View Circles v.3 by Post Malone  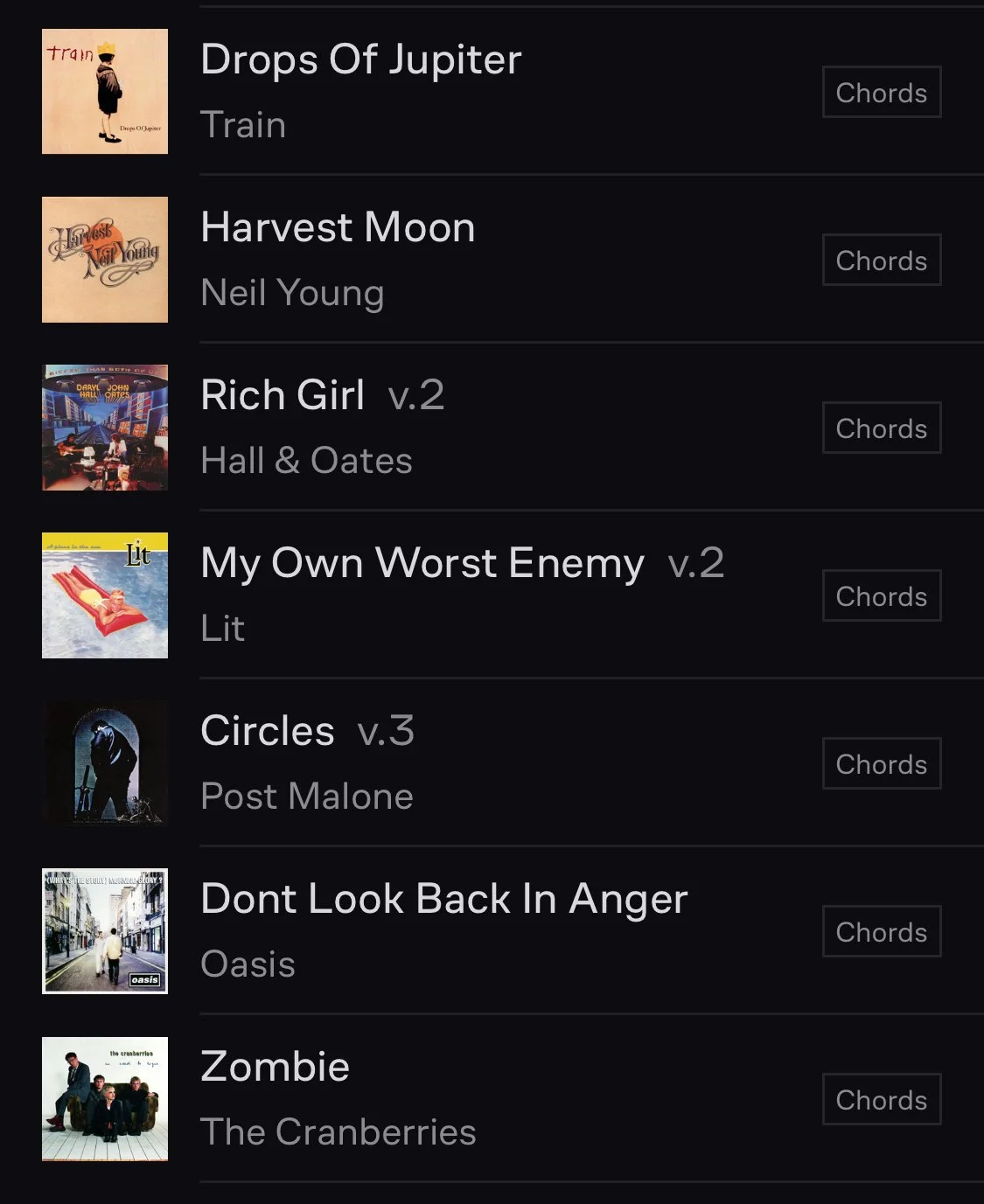coord(306,732)
